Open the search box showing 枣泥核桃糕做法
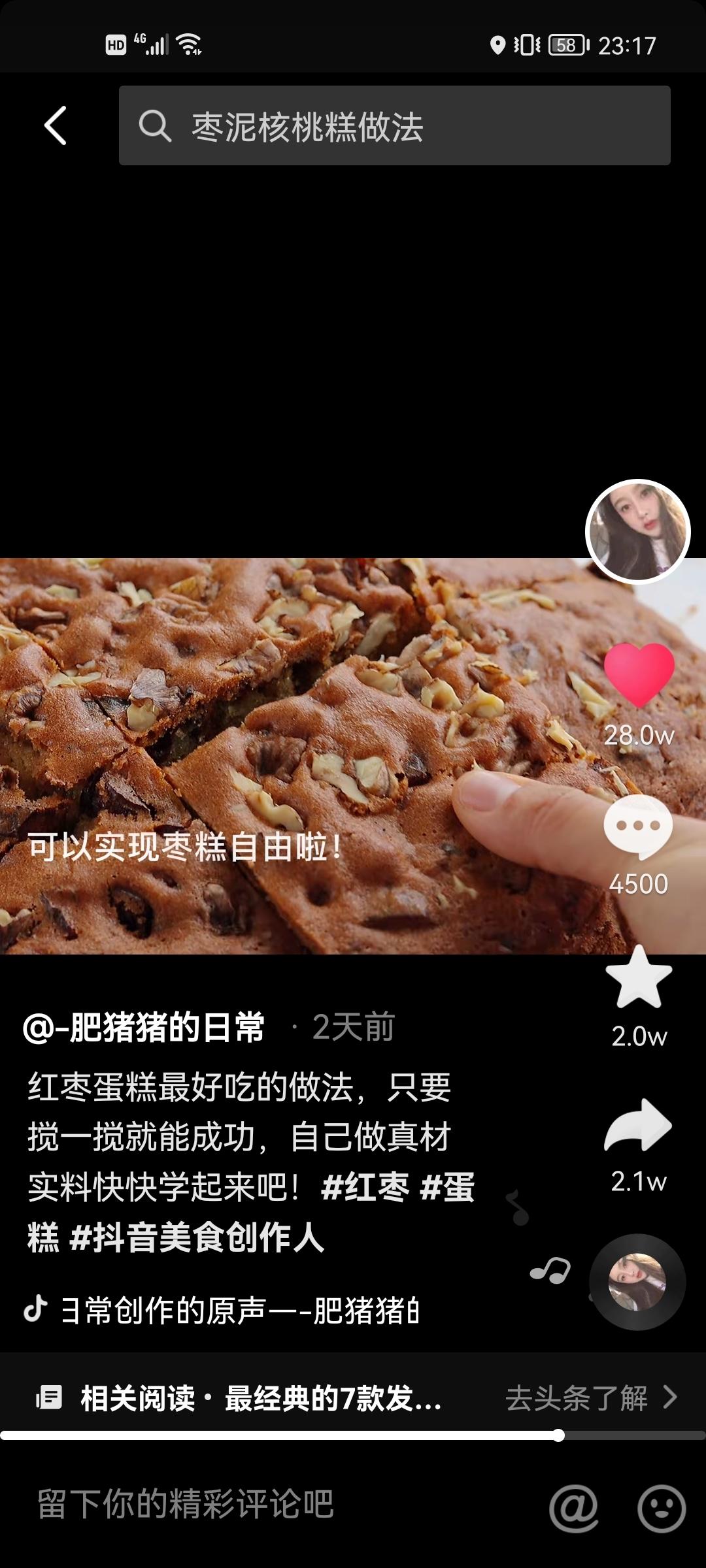This screenshot has width=706, height=1568. [x=394, y=125]
